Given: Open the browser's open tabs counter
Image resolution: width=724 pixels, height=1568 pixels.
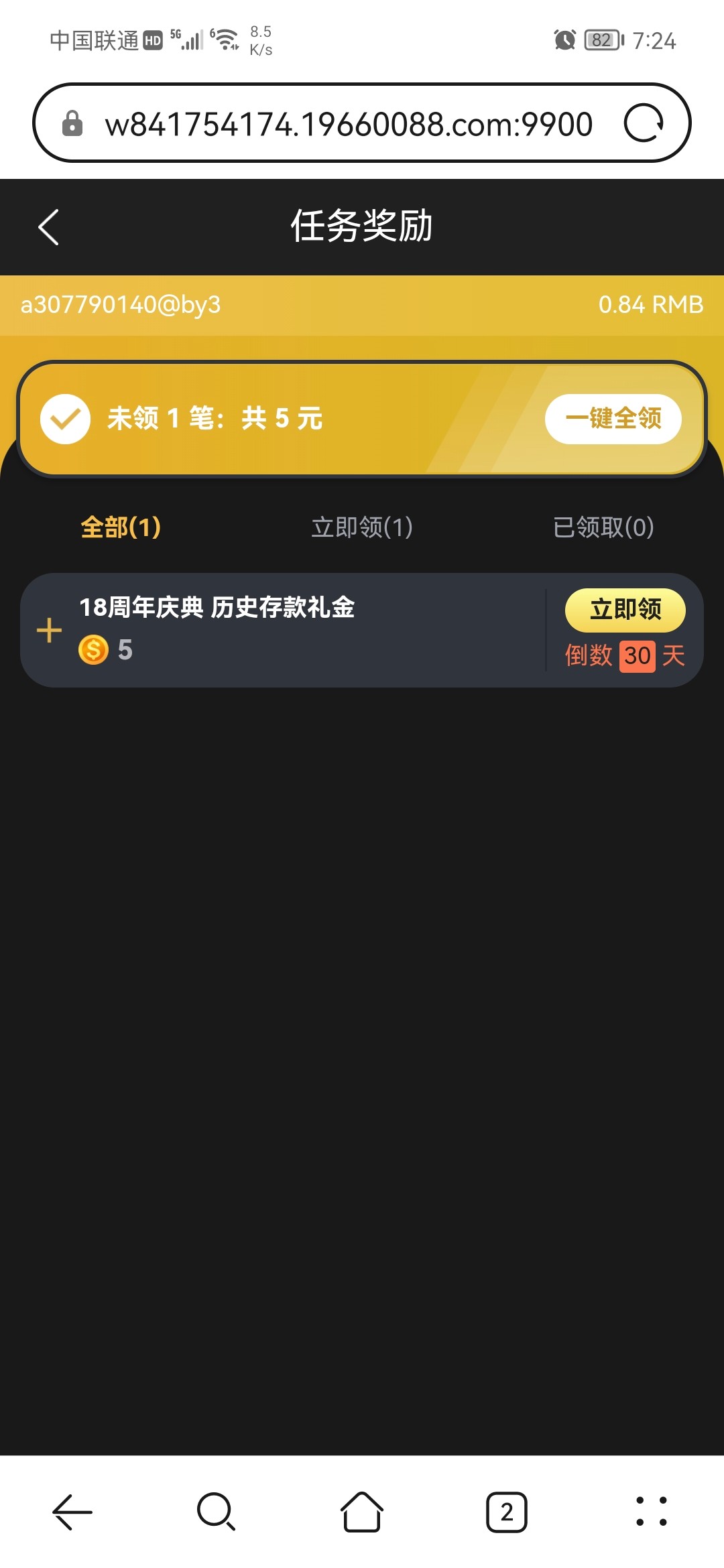Looking at the screenshot, I should click(507, 1512).
